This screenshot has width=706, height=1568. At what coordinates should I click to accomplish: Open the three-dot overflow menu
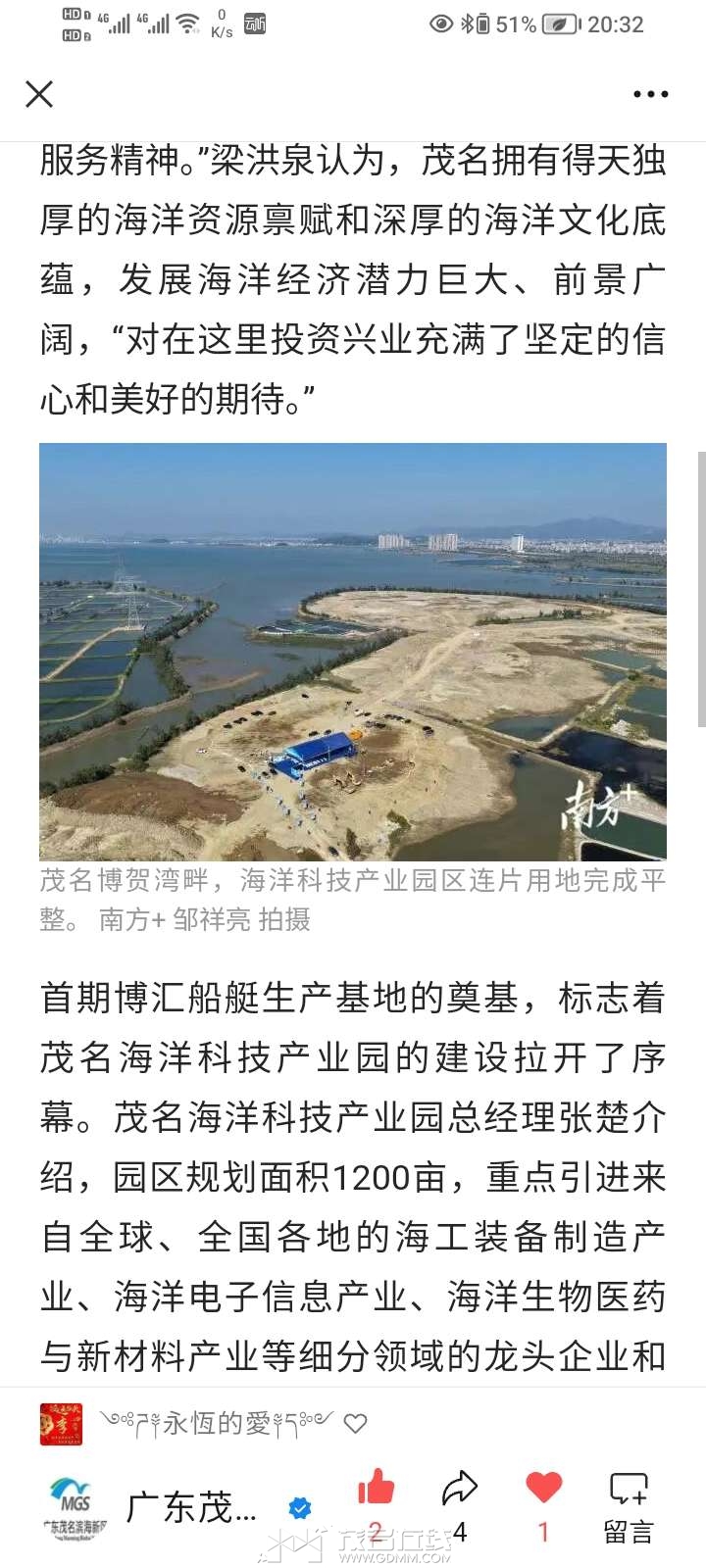(x=650, y=95)
